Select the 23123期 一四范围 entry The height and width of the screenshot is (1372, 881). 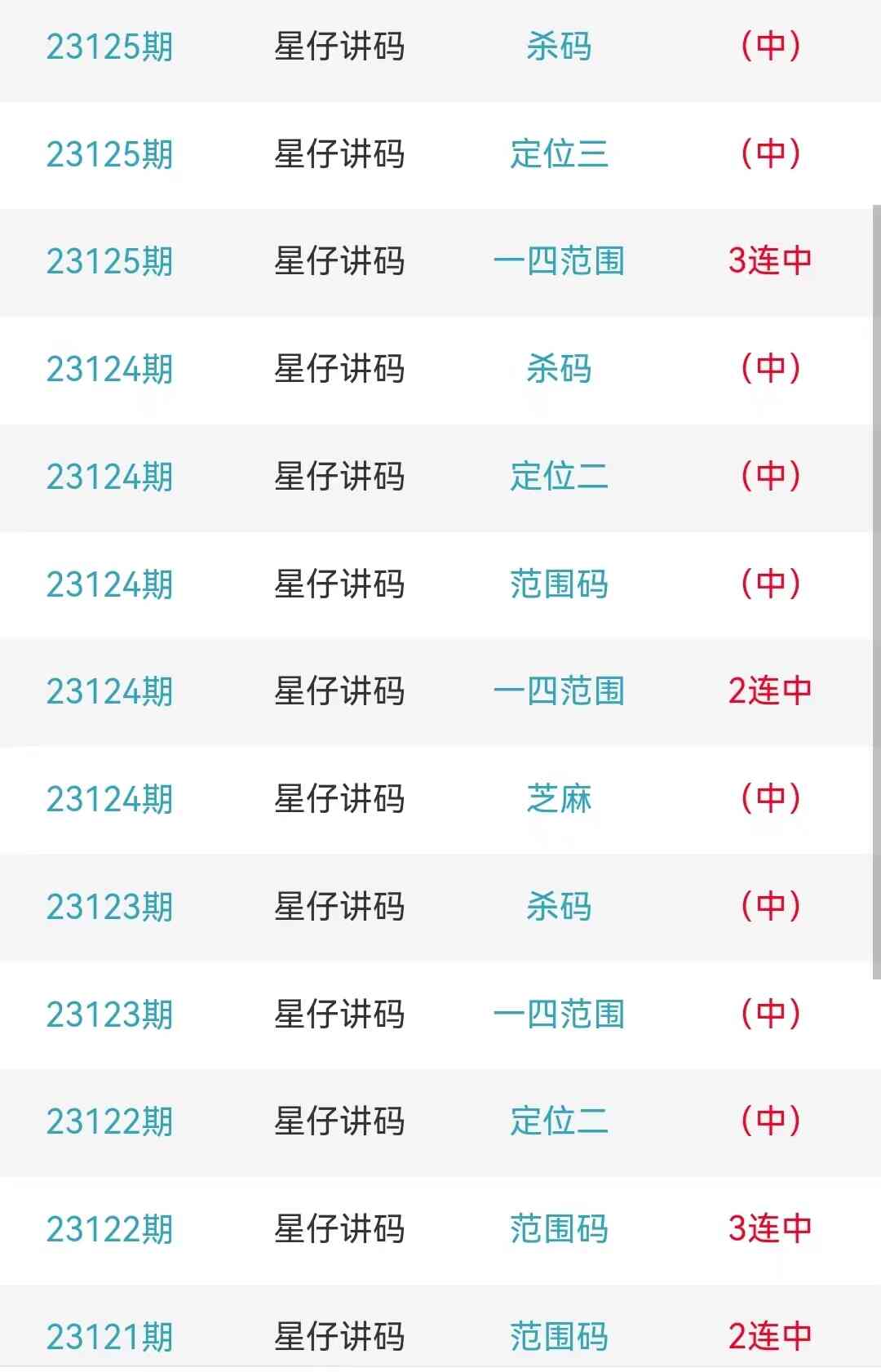[x=559, y=1015]
